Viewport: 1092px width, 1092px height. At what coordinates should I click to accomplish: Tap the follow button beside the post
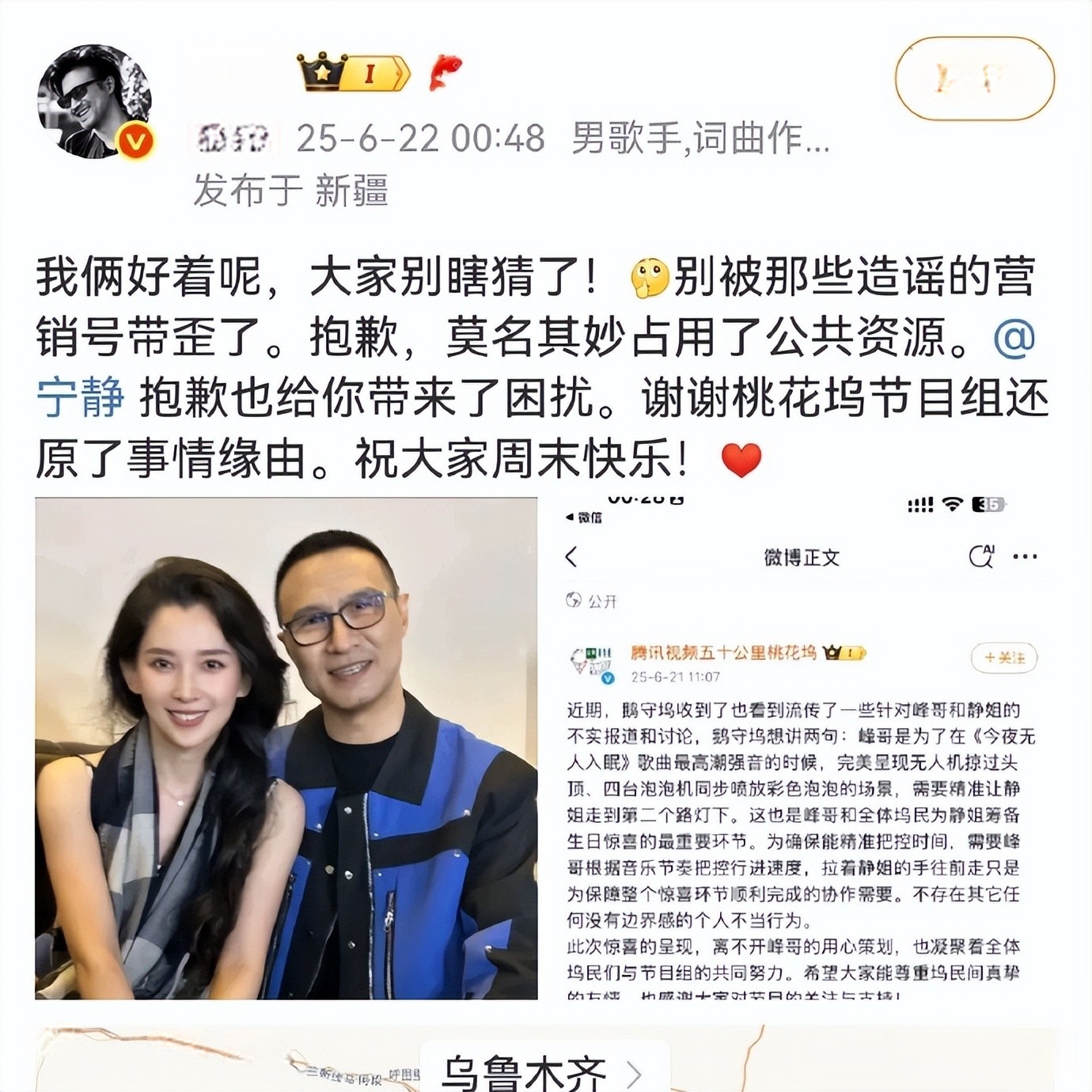pos(974,79)
